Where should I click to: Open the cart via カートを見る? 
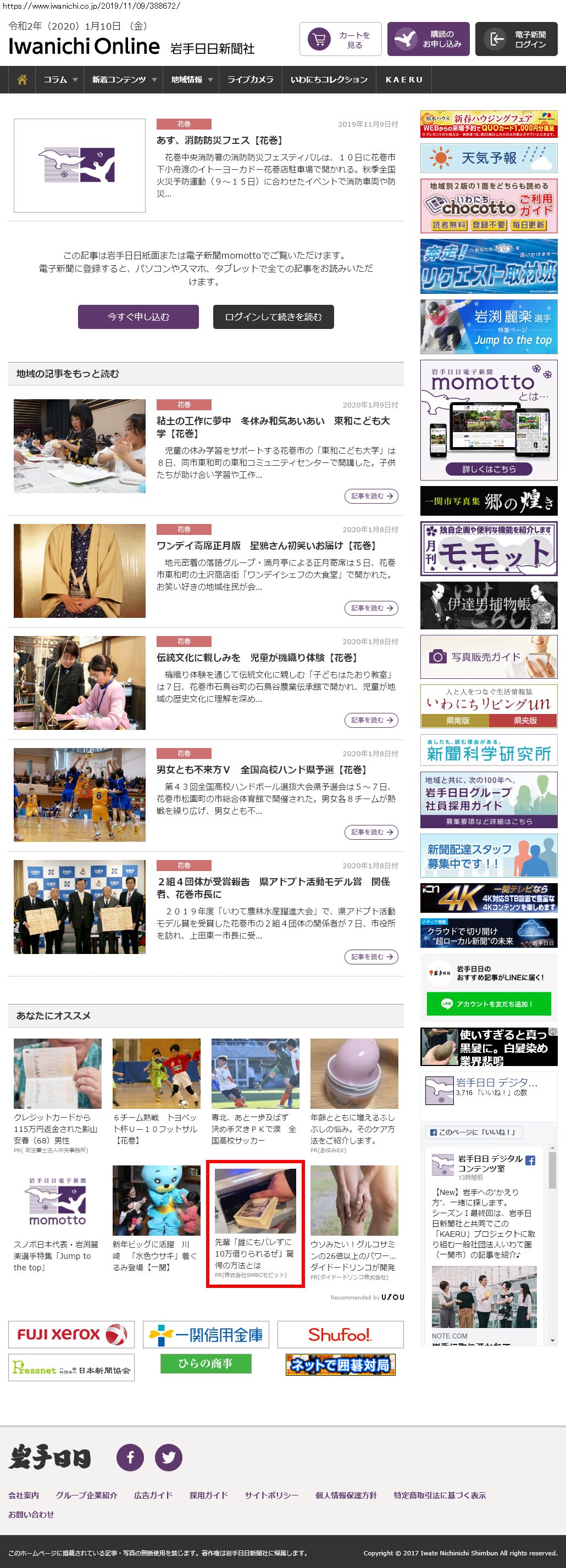click(340, 40)
